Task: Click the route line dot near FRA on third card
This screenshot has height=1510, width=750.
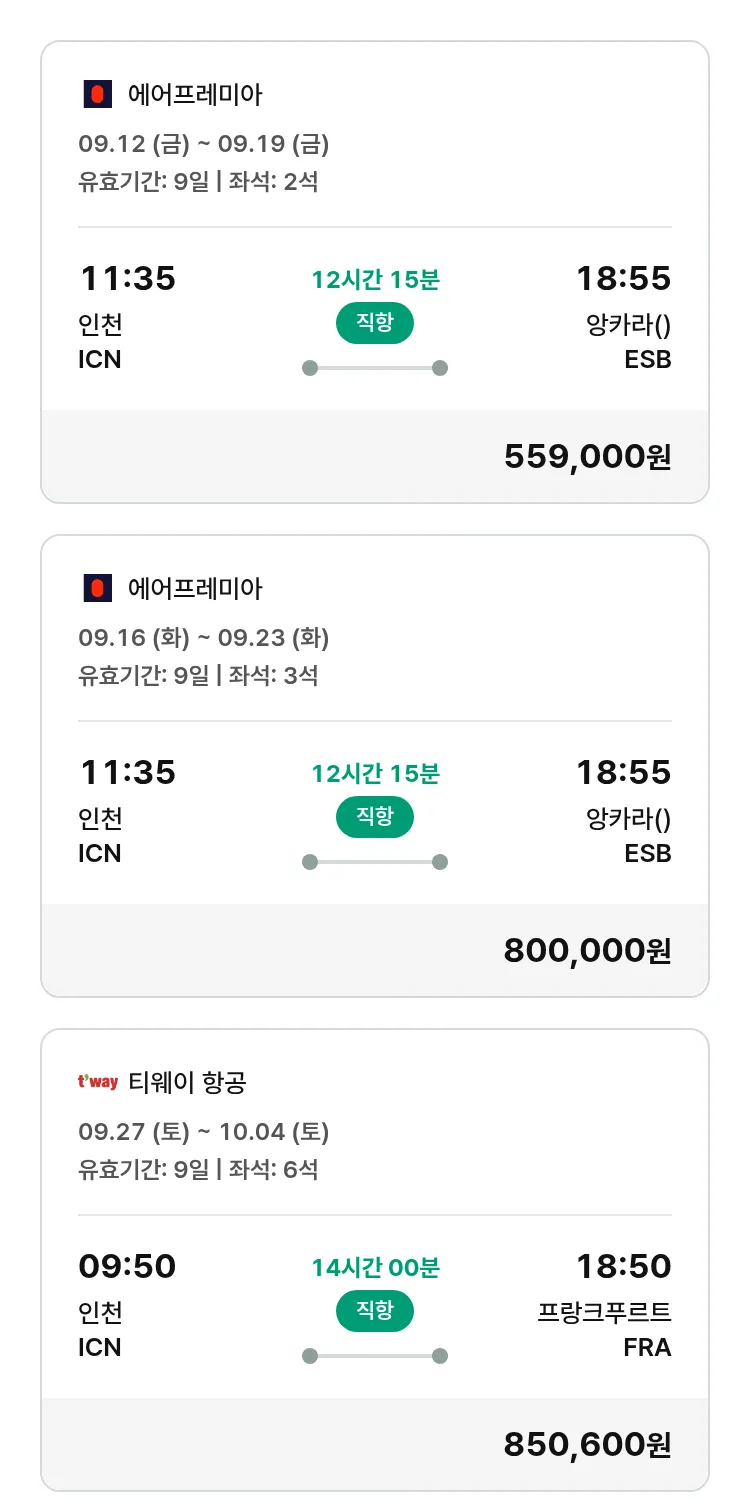Action: point(440,1355)
